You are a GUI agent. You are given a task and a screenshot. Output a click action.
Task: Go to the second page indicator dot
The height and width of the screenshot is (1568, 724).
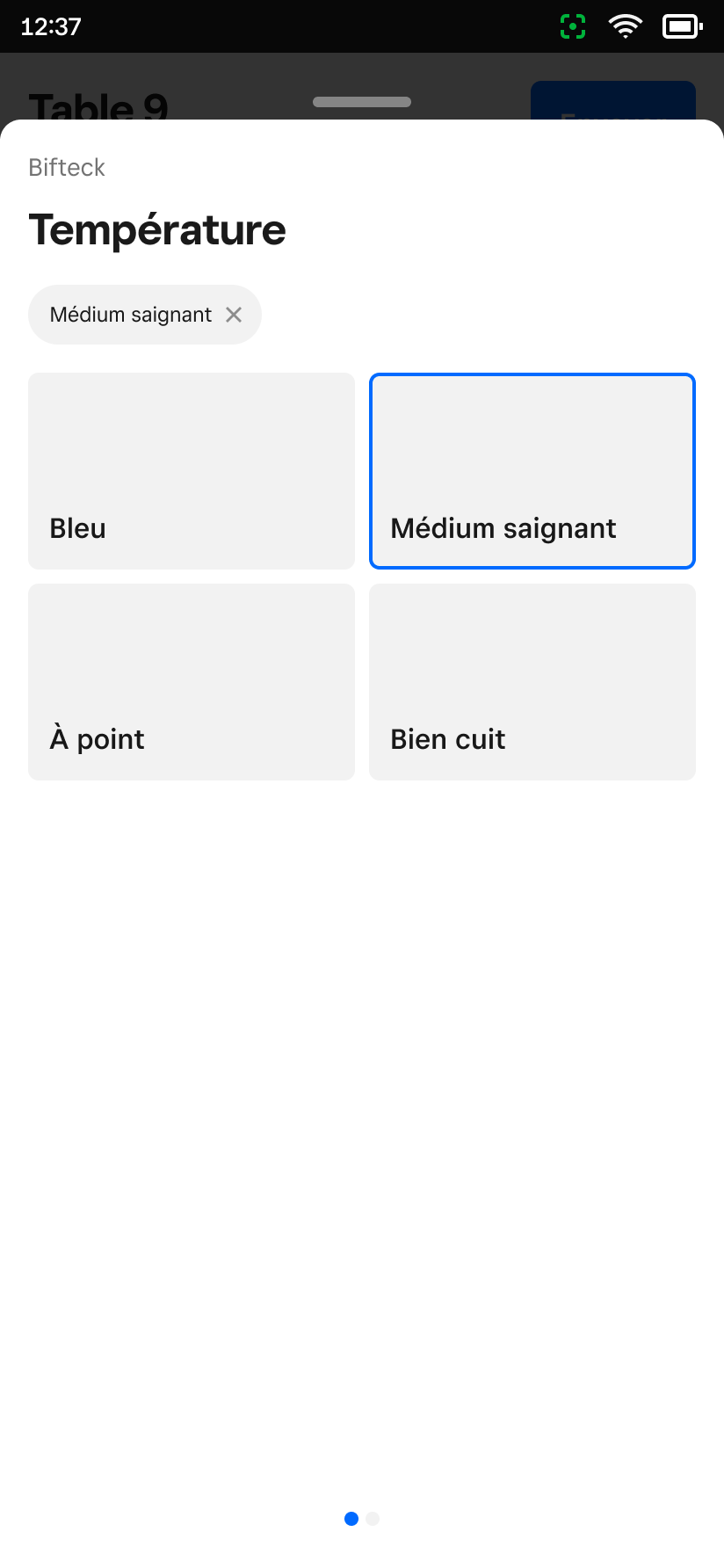tap(373, 1519)
